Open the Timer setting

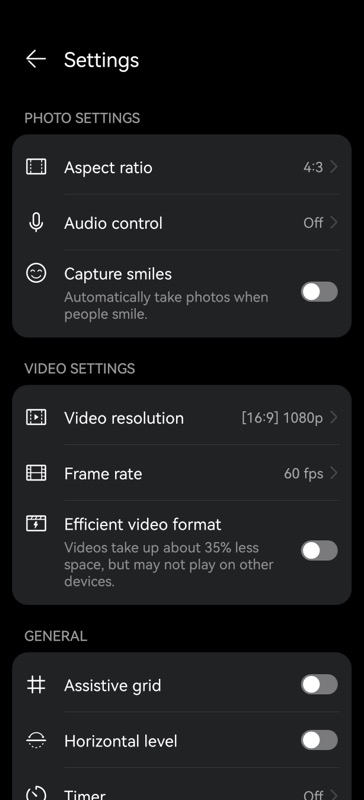pyautogui.click(x=182, y=786)
